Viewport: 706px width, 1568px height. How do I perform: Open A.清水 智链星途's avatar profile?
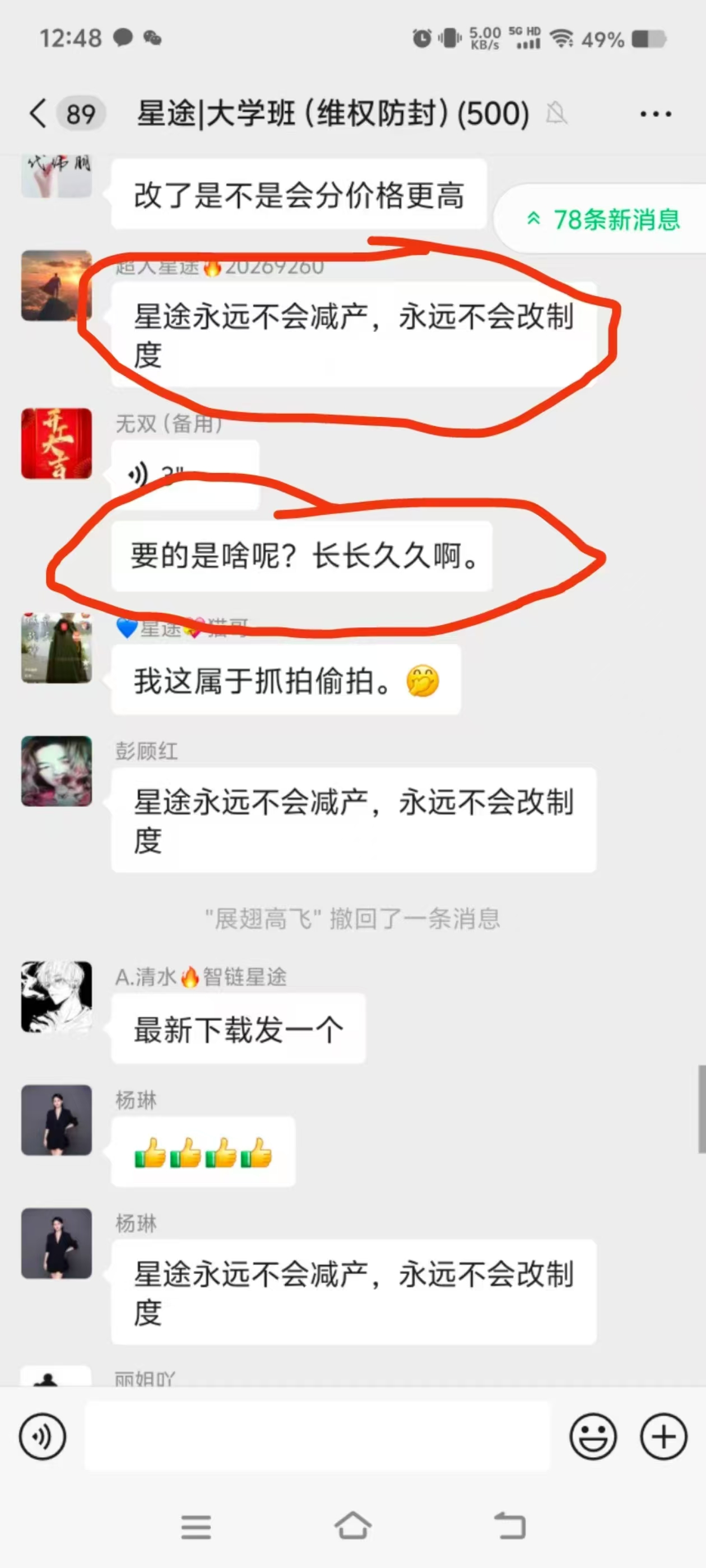coord(57,996)
